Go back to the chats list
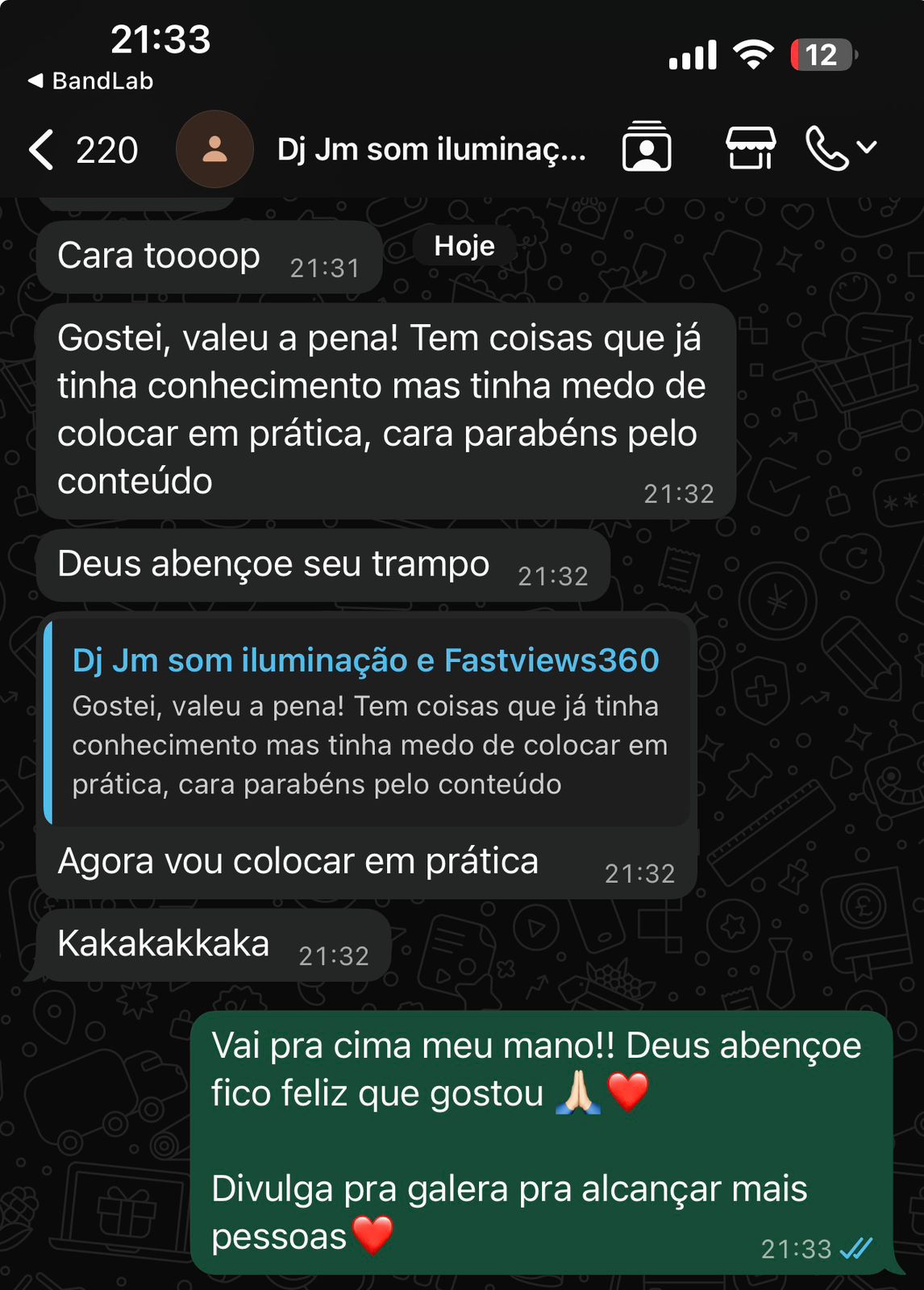This screenshot has height=1290, width=924. click(x=42, y=150)
